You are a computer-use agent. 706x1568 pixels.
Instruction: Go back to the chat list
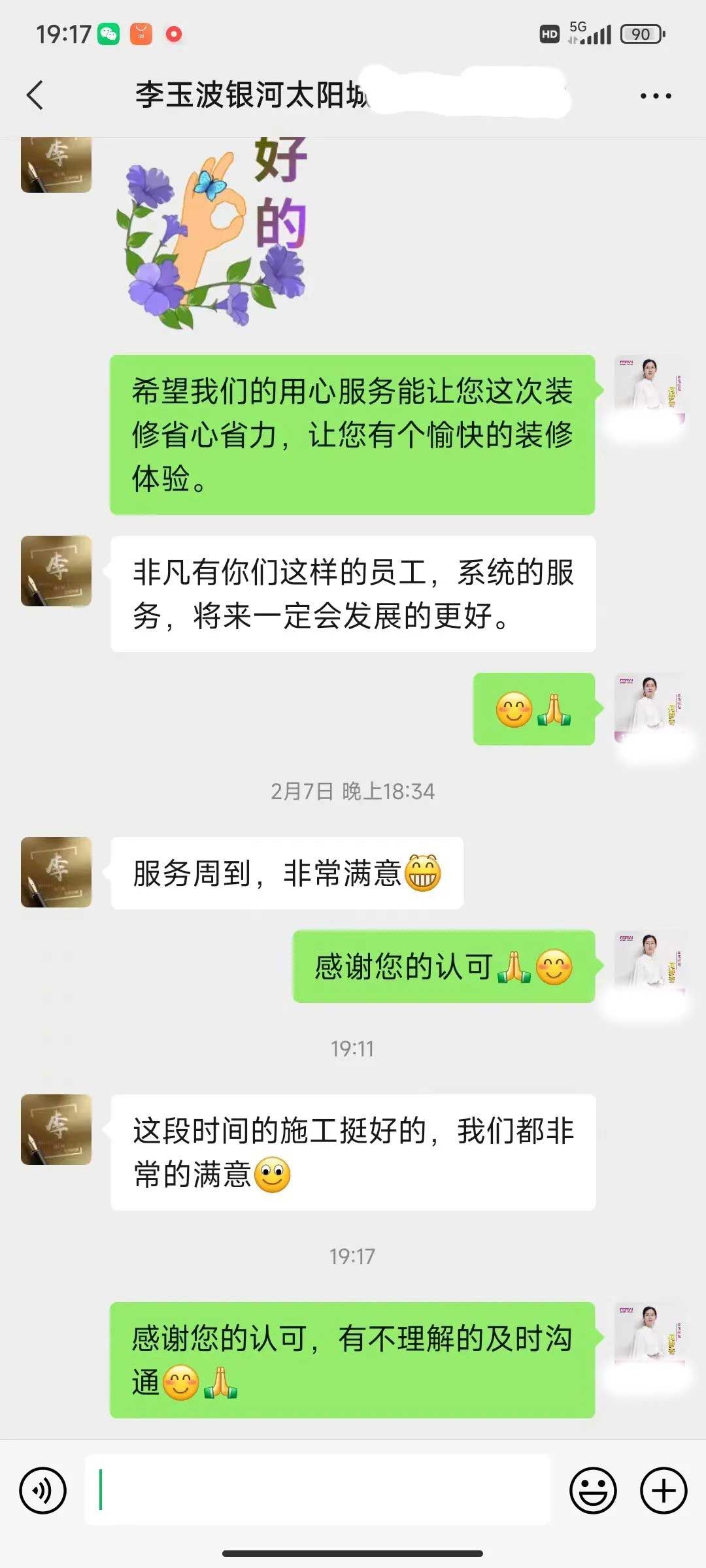point(35,95)
